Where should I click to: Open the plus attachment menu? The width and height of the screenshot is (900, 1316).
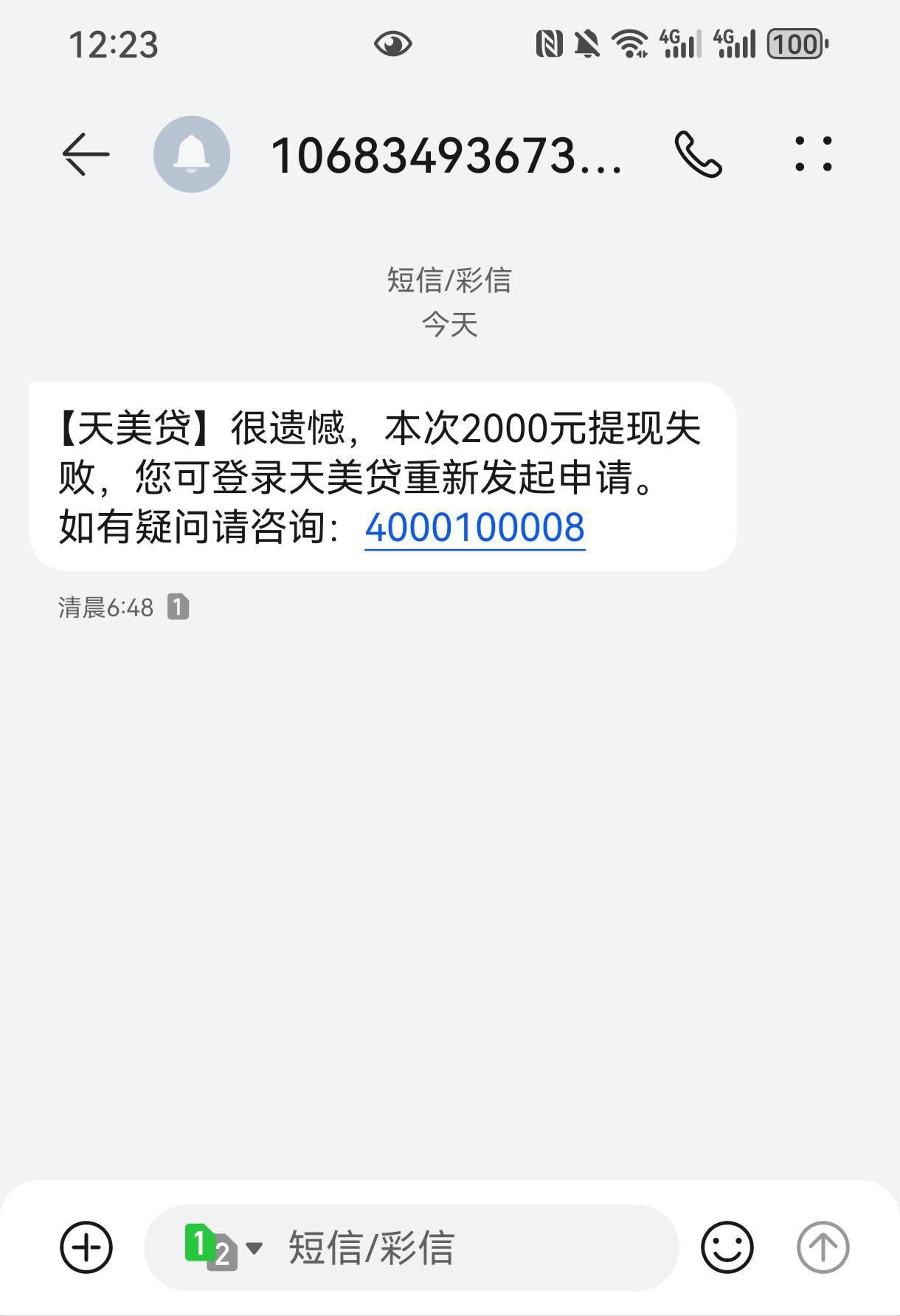[x=86, y=1247]
